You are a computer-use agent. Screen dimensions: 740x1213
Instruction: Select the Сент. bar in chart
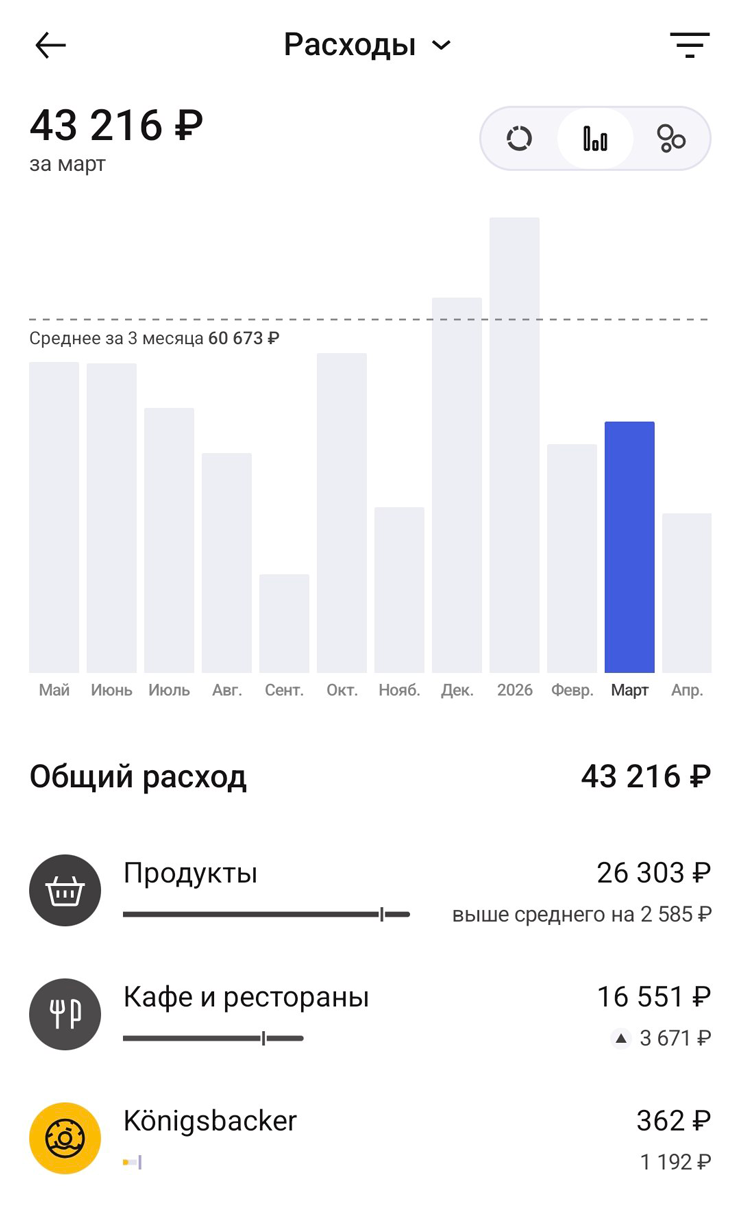[x=284, y=623]
